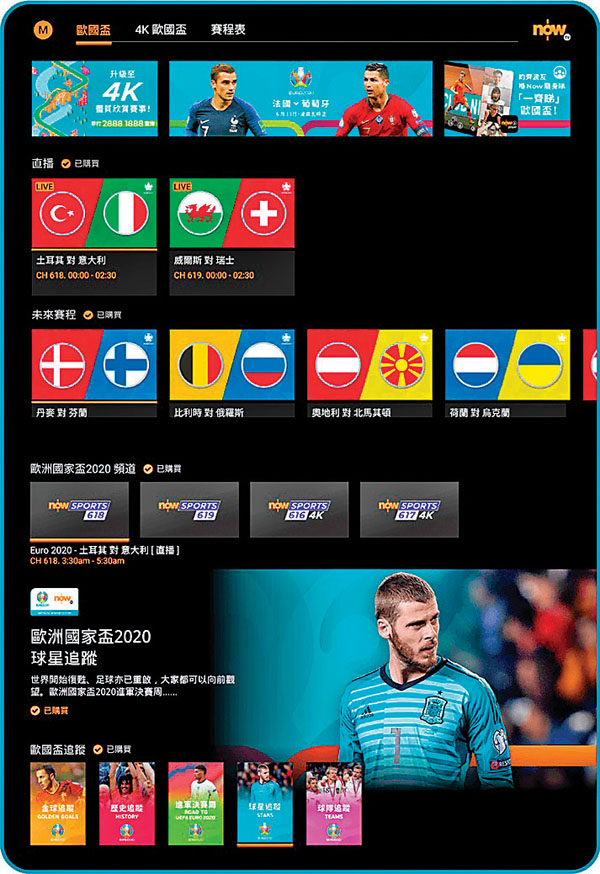Switch to the 4K 歐國盃 tab

pyautogui.click(x=161, y=30)
